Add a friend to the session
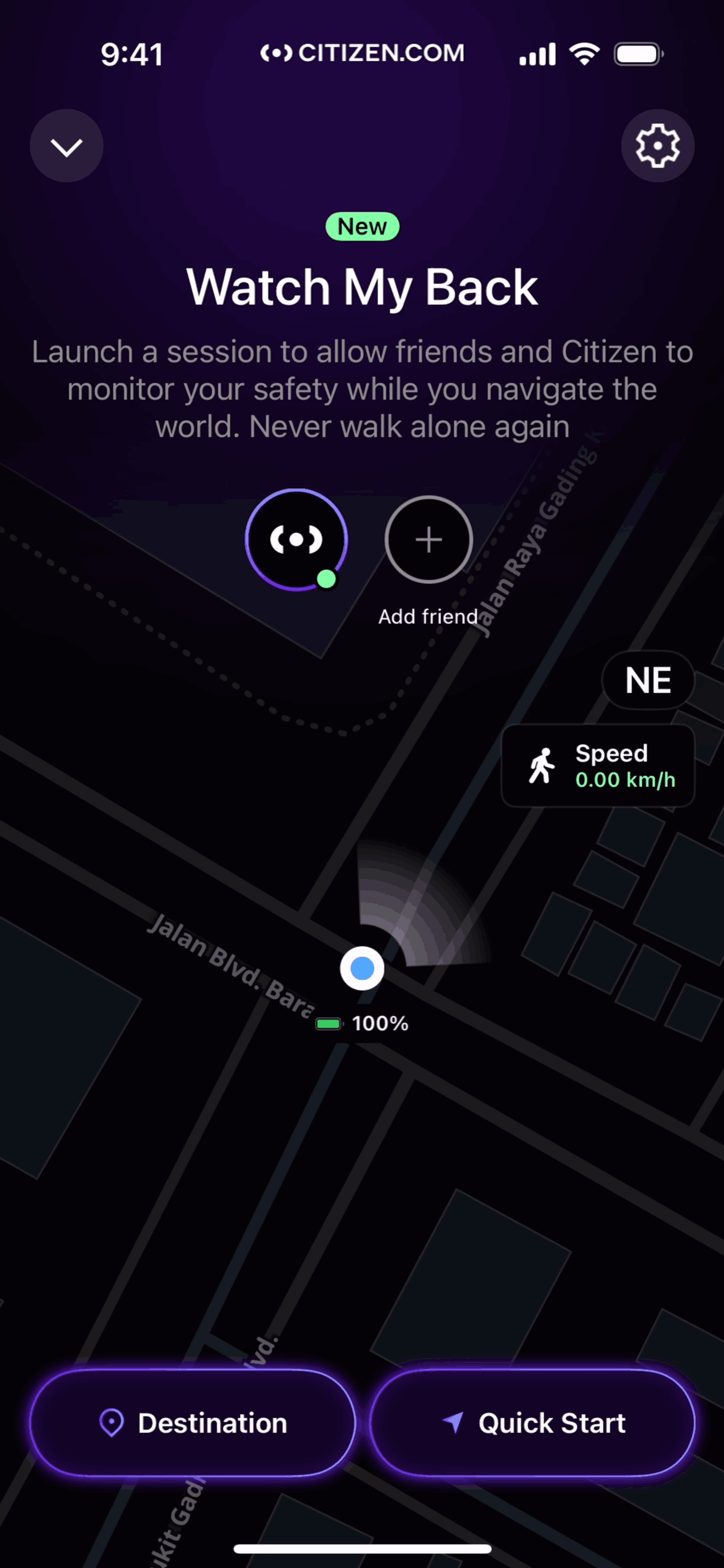Screen dimensions: 724x1568 click(x=428, y=540)
